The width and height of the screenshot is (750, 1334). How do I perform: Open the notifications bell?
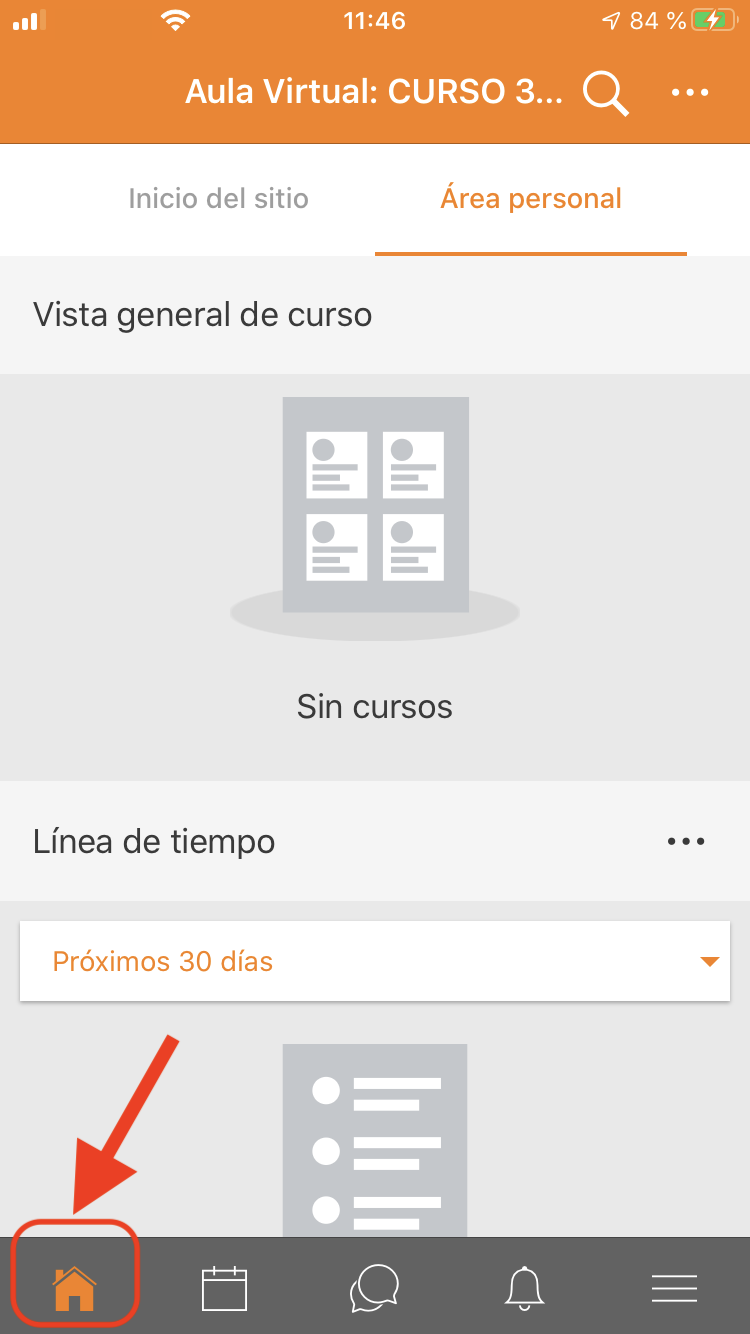[x=525, y=1288]
